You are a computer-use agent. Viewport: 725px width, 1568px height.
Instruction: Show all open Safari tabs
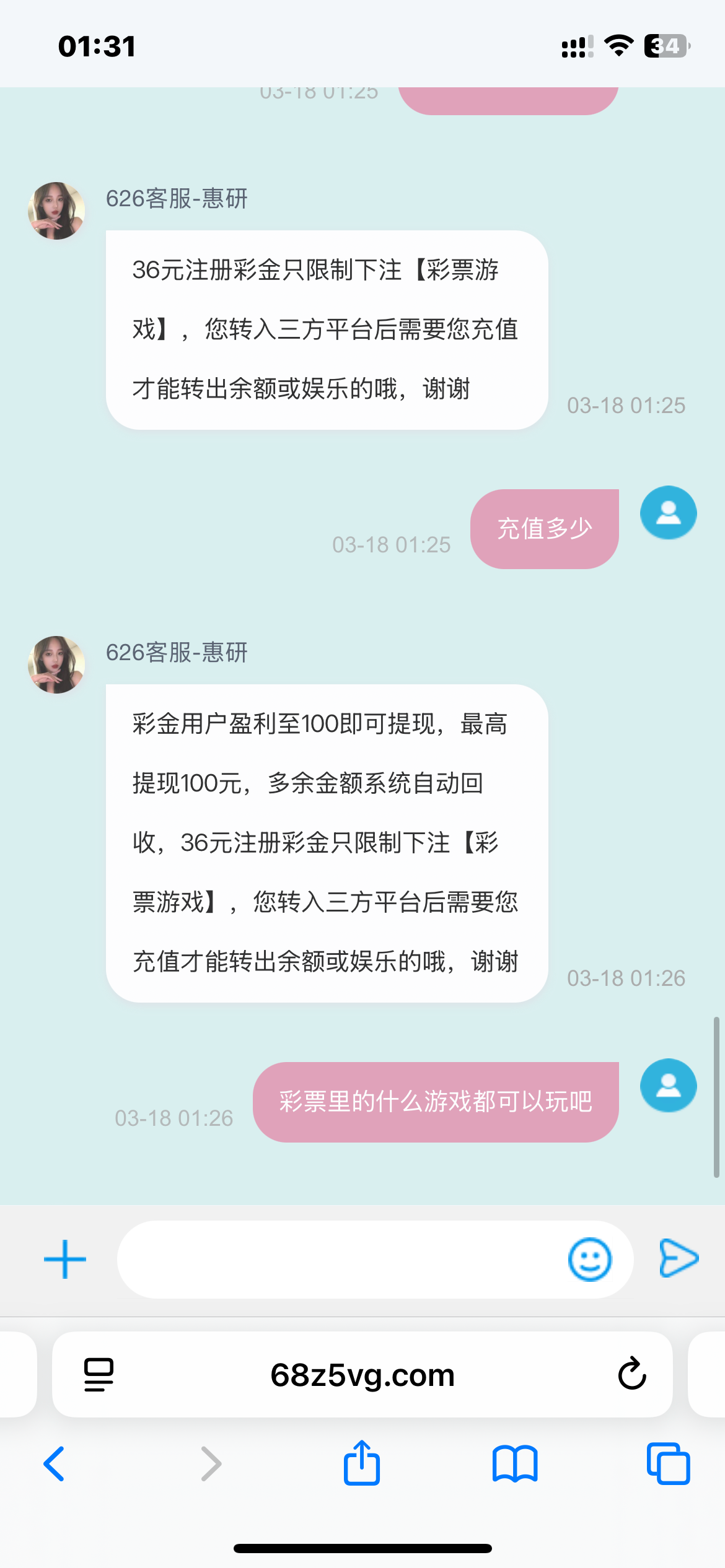coord(668,1464)
